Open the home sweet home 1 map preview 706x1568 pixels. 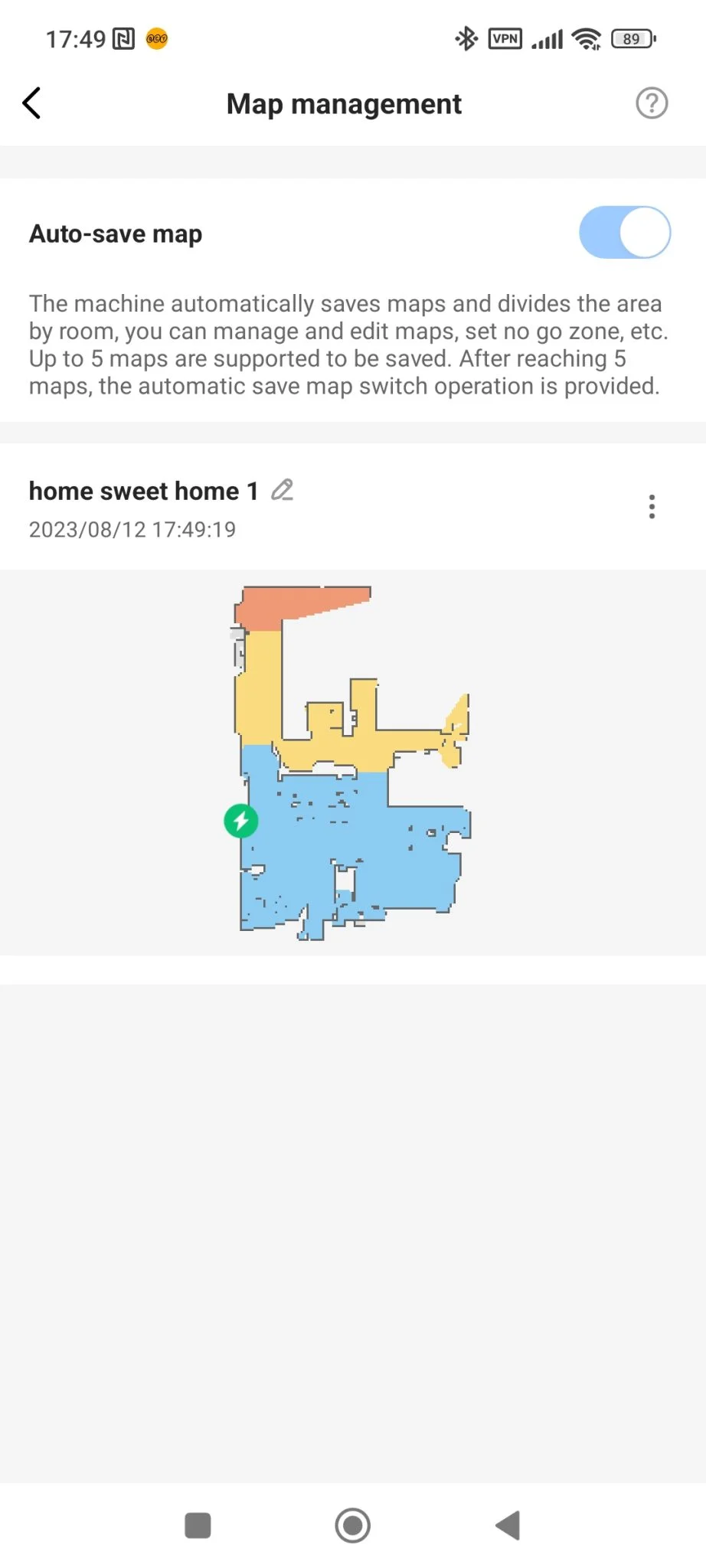[352, 763]
